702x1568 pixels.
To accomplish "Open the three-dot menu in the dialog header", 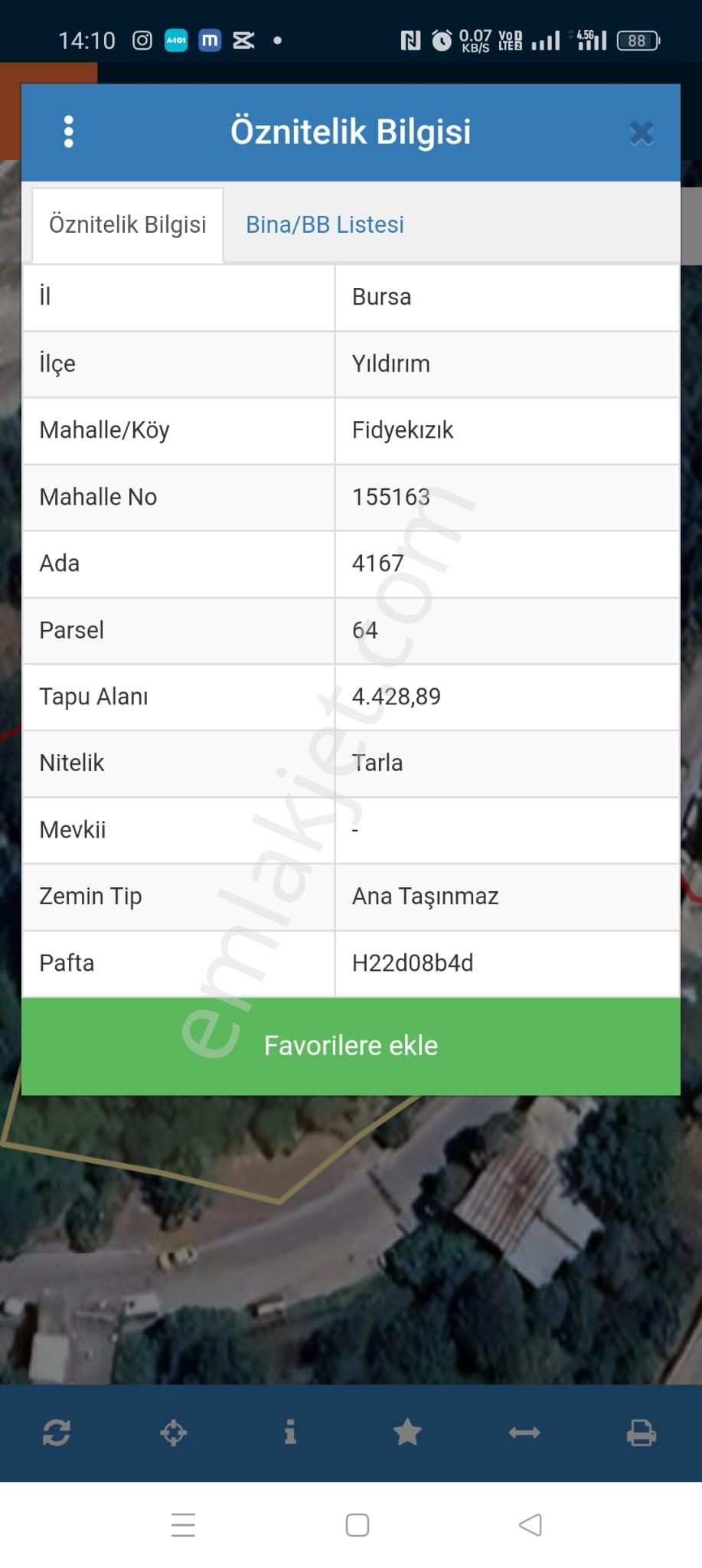I will point(69,132).
